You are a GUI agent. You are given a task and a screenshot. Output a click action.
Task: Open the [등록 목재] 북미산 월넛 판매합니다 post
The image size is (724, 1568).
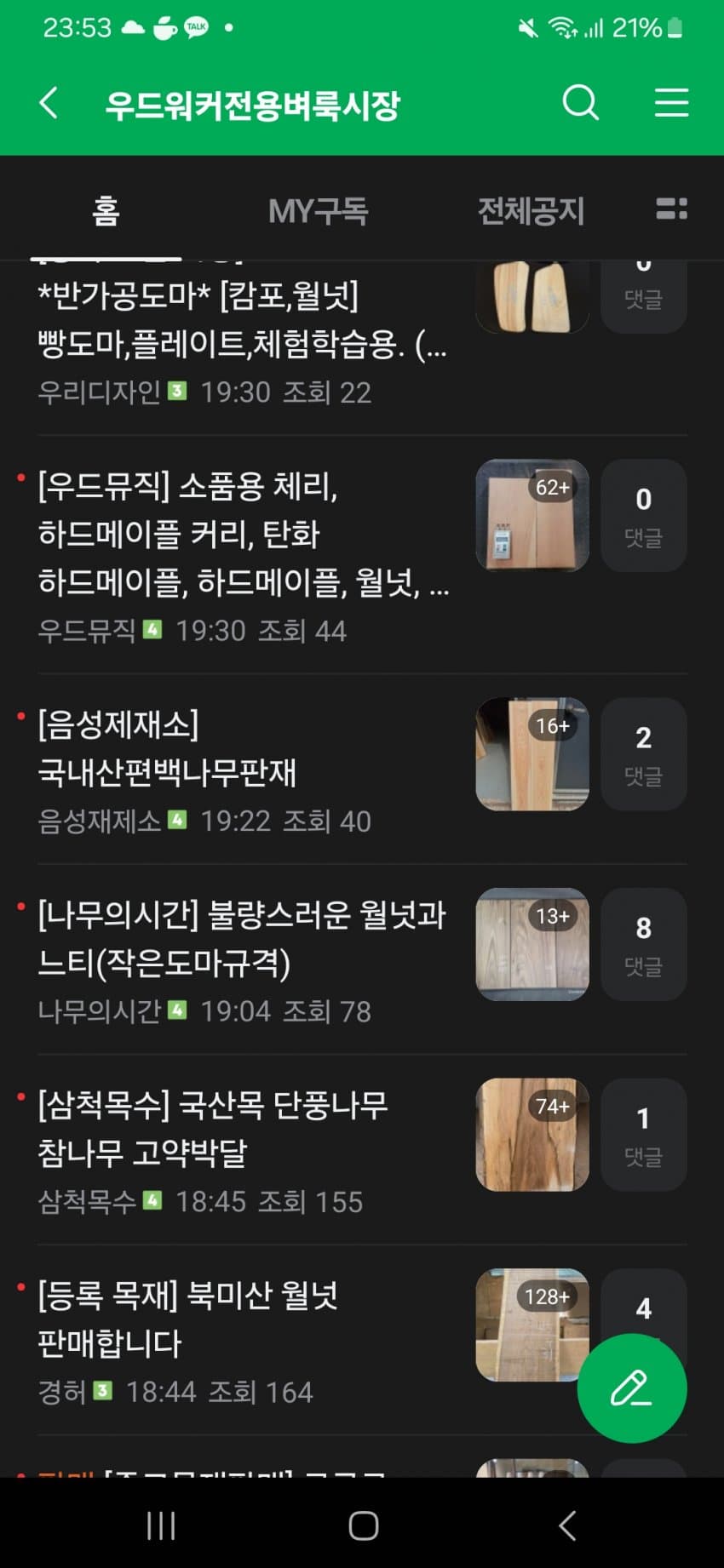187,1319
